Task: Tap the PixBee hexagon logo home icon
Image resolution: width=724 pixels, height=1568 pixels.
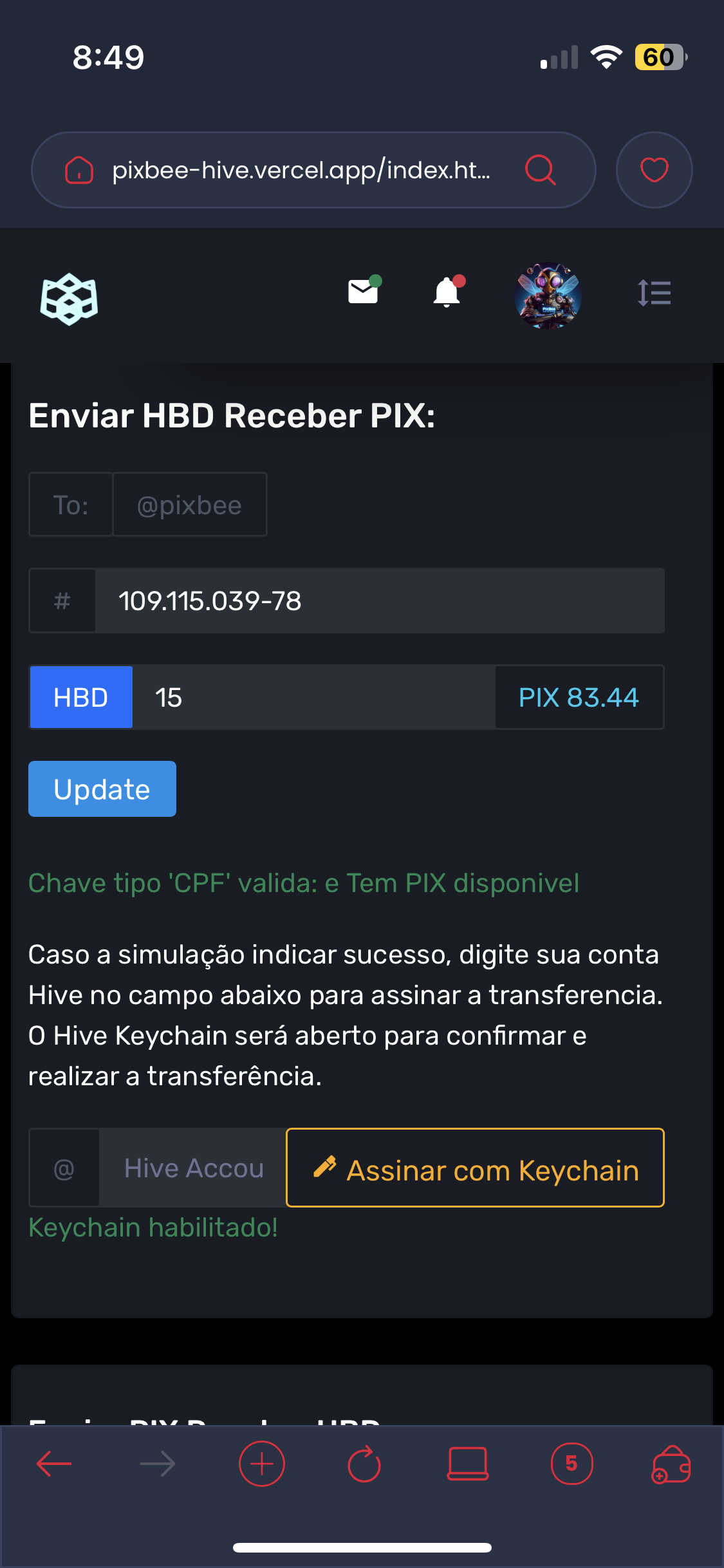Action: (69, 299)
